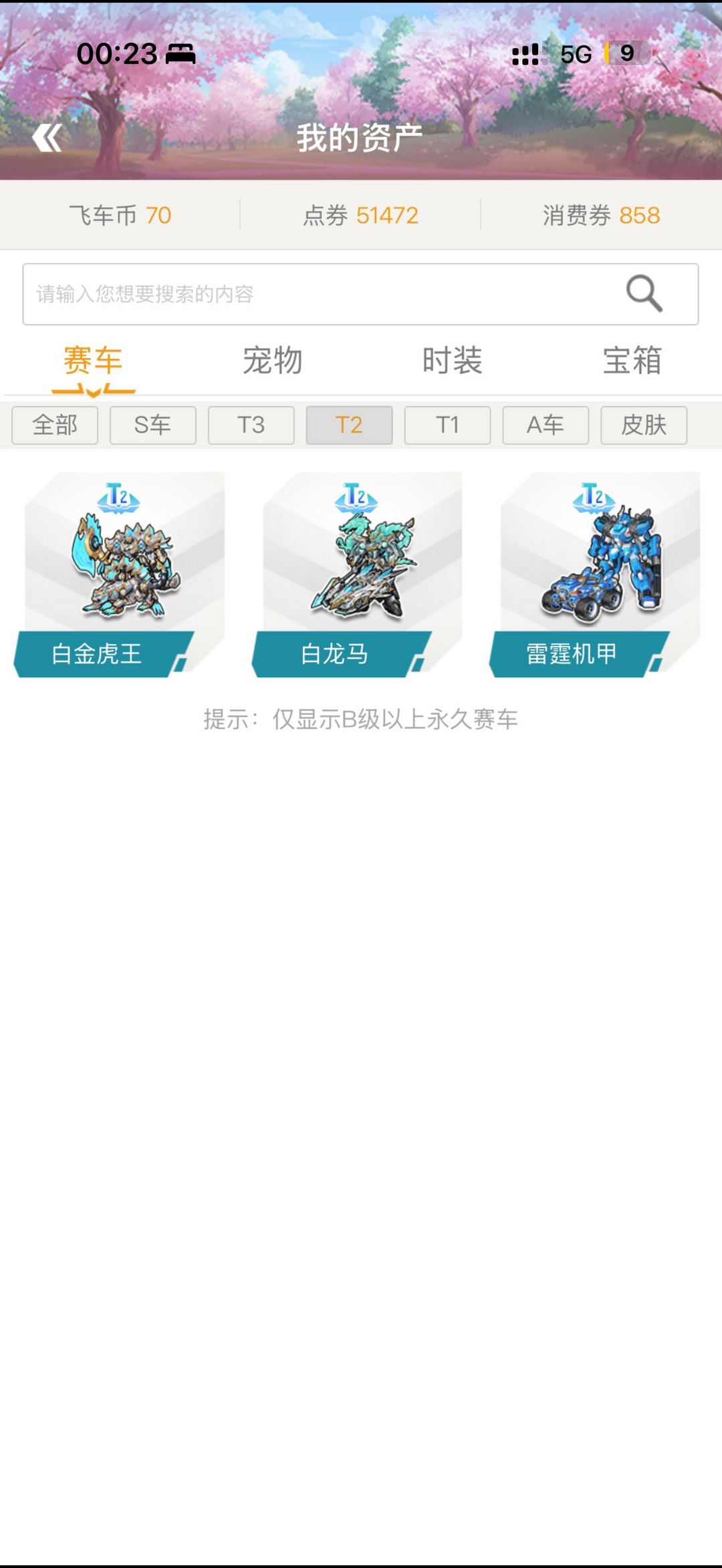Image resolution: width=722 pixels, height=1568 pixels.
Task: Show 皮肤 skins filter
Action: [644, 425]
